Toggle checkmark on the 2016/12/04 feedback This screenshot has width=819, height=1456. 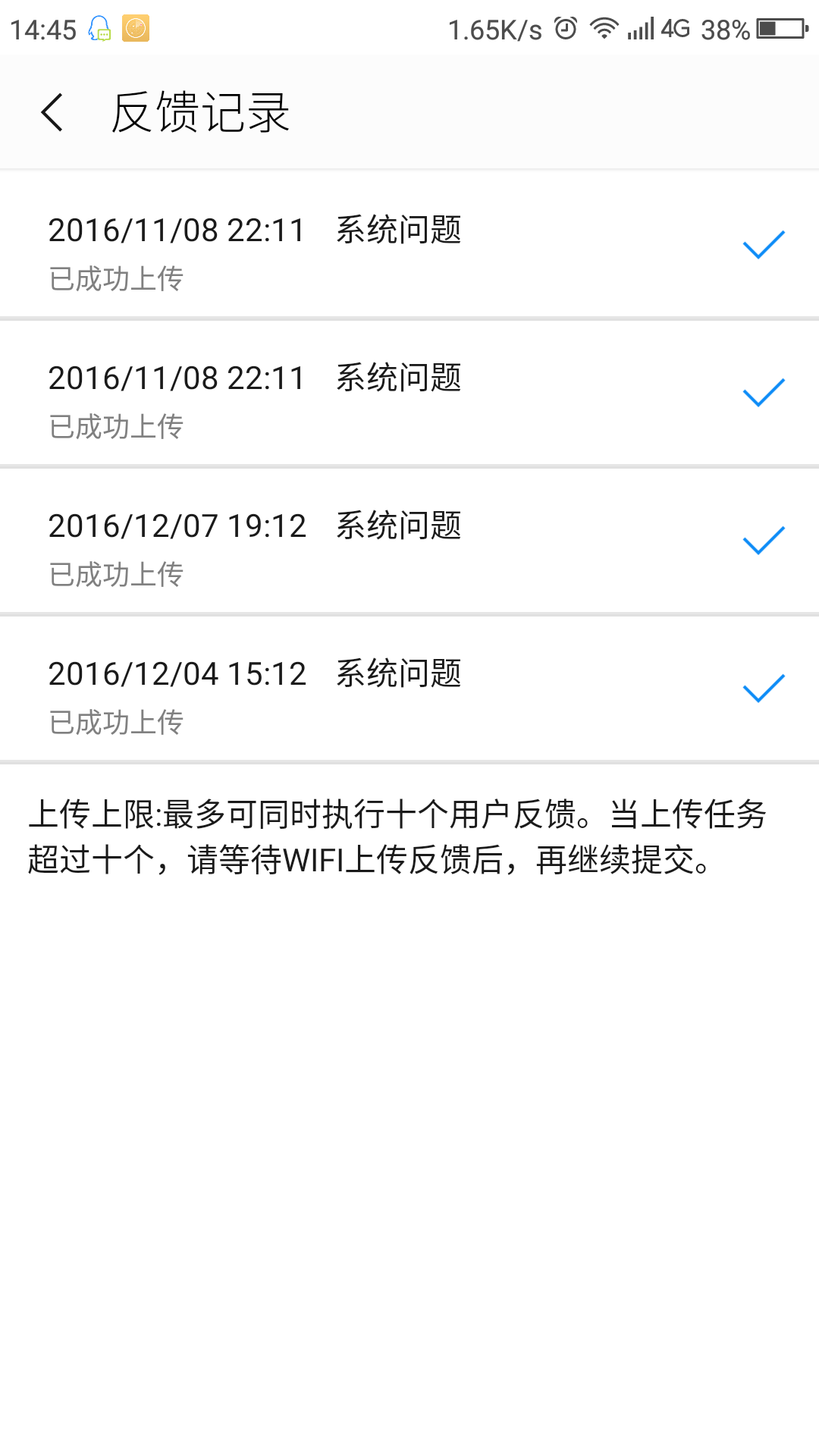tap(762, 689)
